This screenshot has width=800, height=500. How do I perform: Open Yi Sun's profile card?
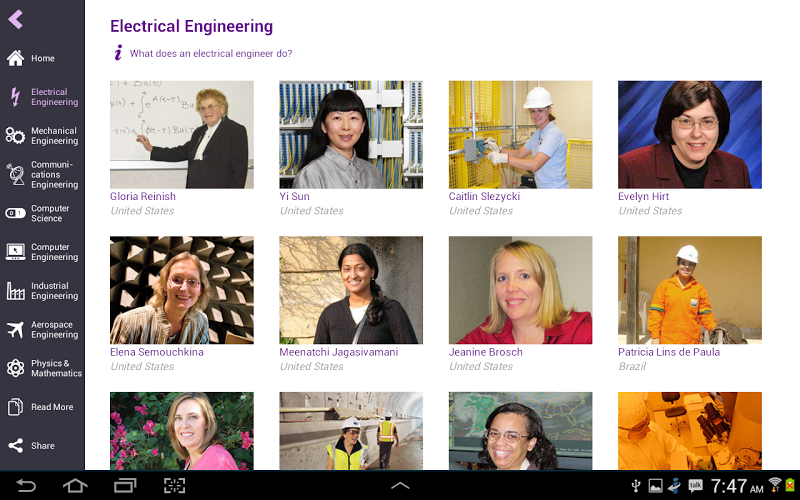[351, 135]
